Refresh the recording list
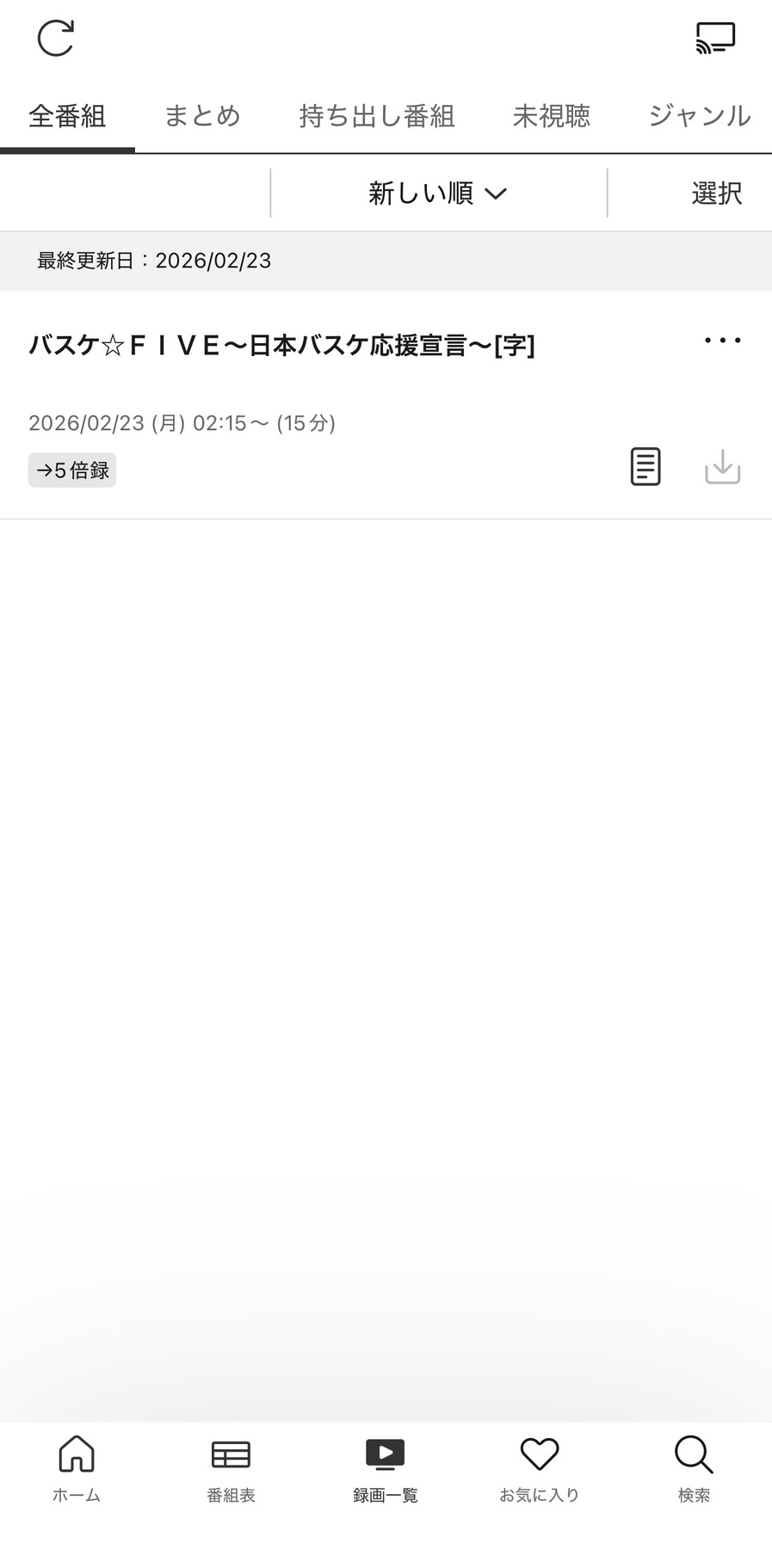Viewport: 772px width, 1568px height. pyautogui.click(x=56, y=39)
